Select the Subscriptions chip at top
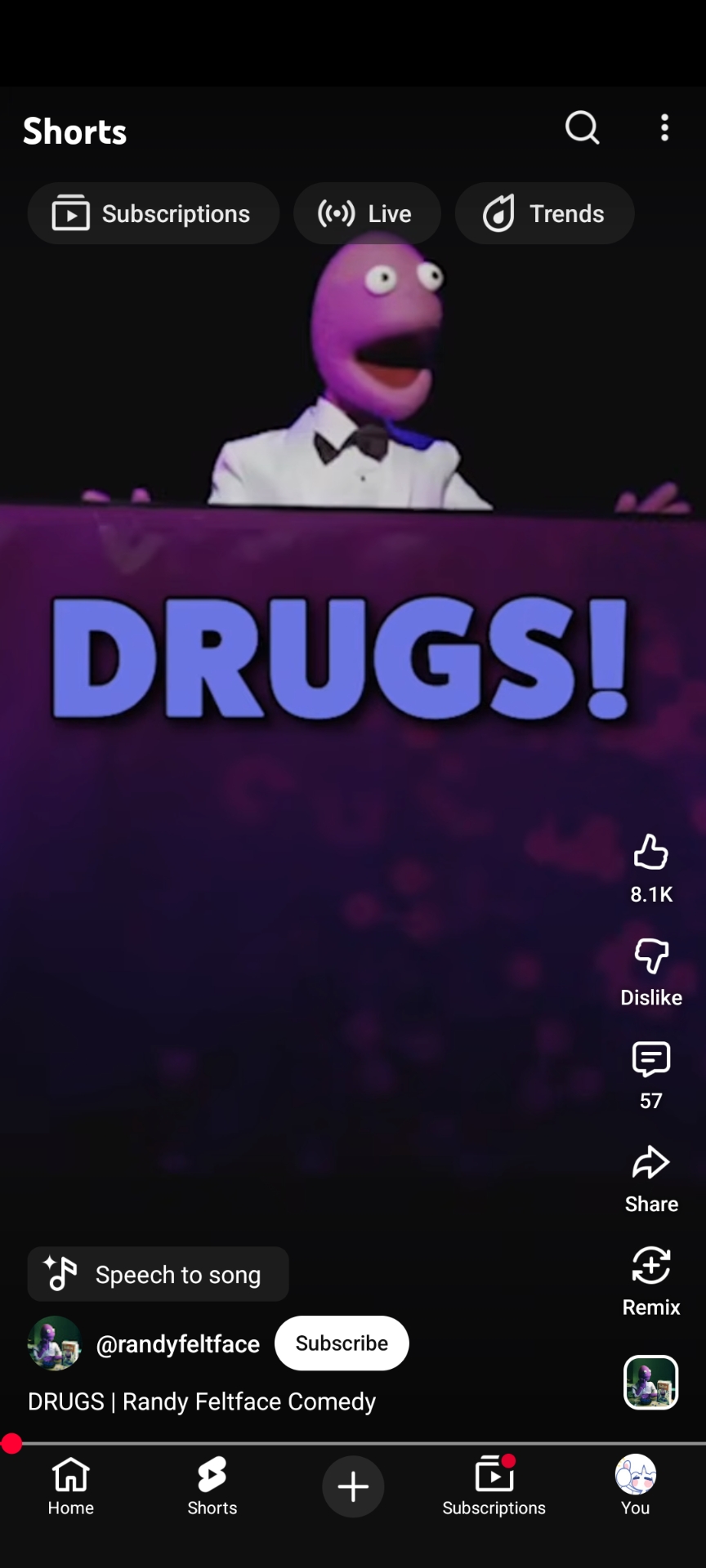 tap(154, 214)
